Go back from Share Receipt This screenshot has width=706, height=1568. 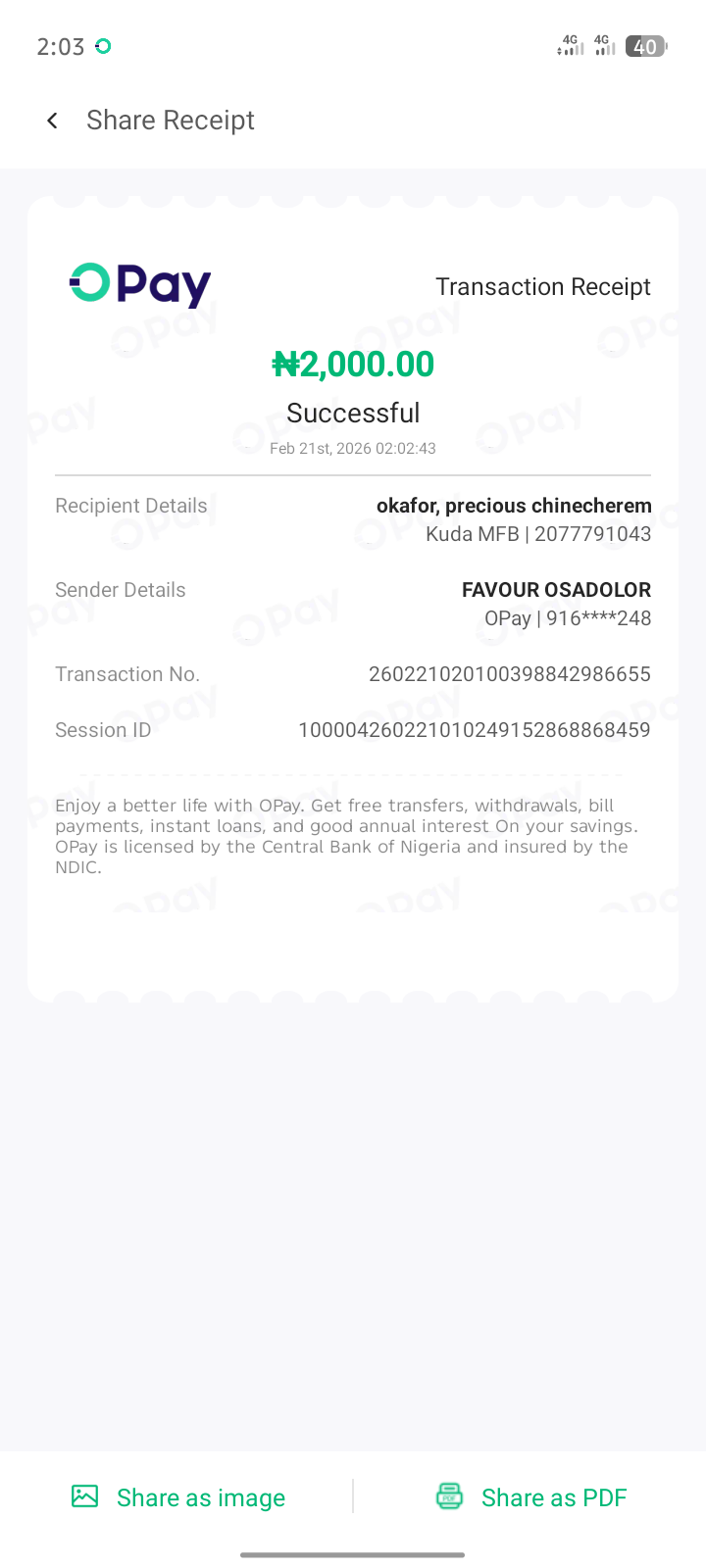click(53, 121)
